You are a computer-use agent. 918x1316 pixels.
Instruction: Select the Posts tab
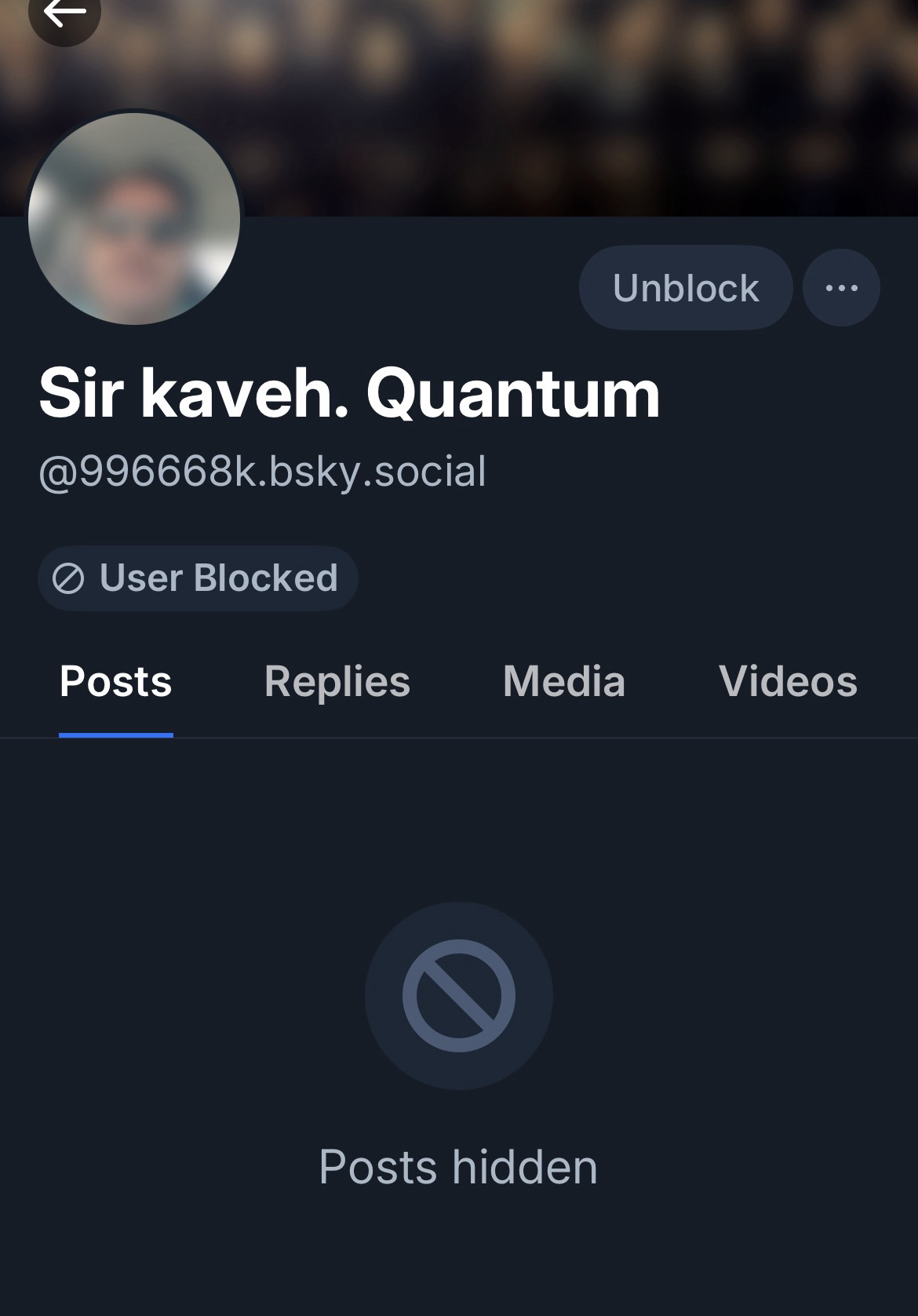(x=115, y=681)
